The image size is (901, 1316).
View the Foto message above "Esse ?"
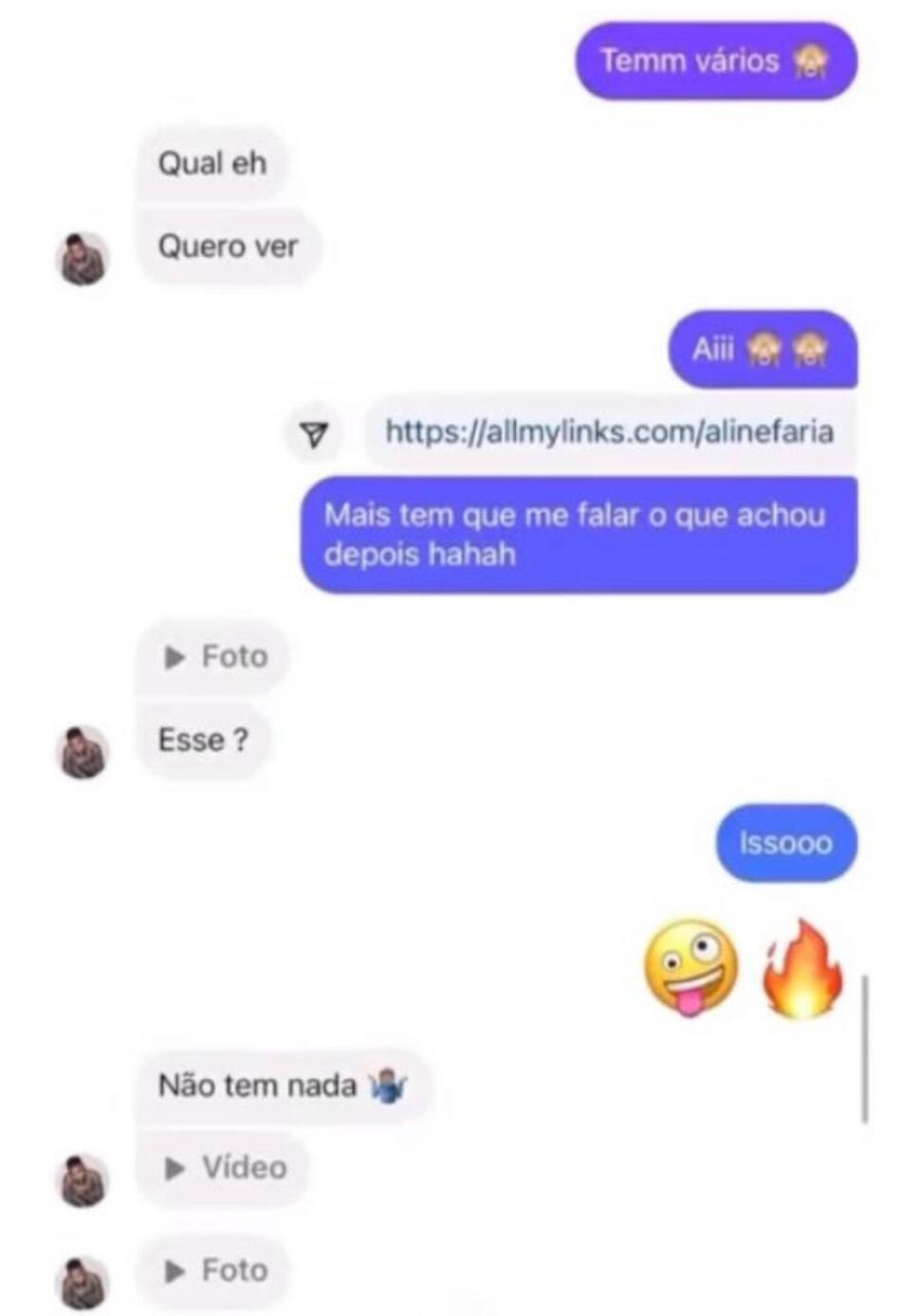click(215, 656)
